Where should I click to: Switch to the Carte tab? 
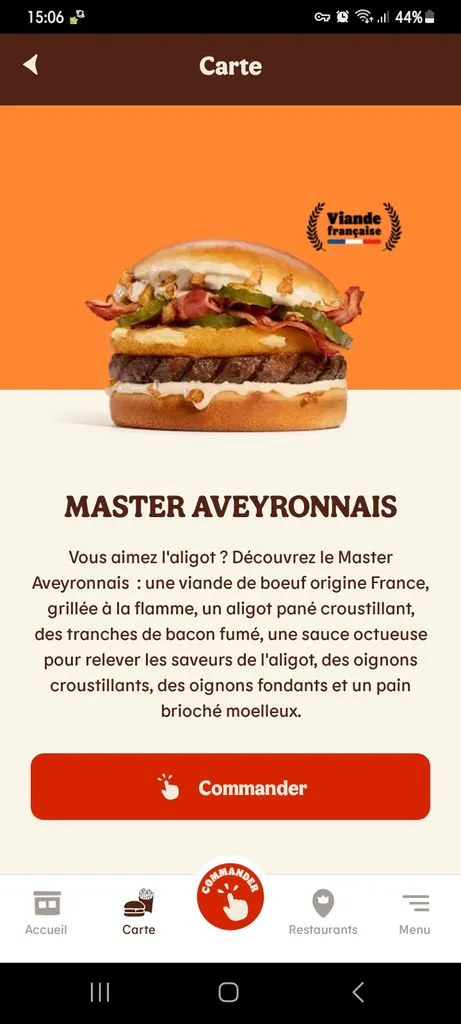[138, 912]
